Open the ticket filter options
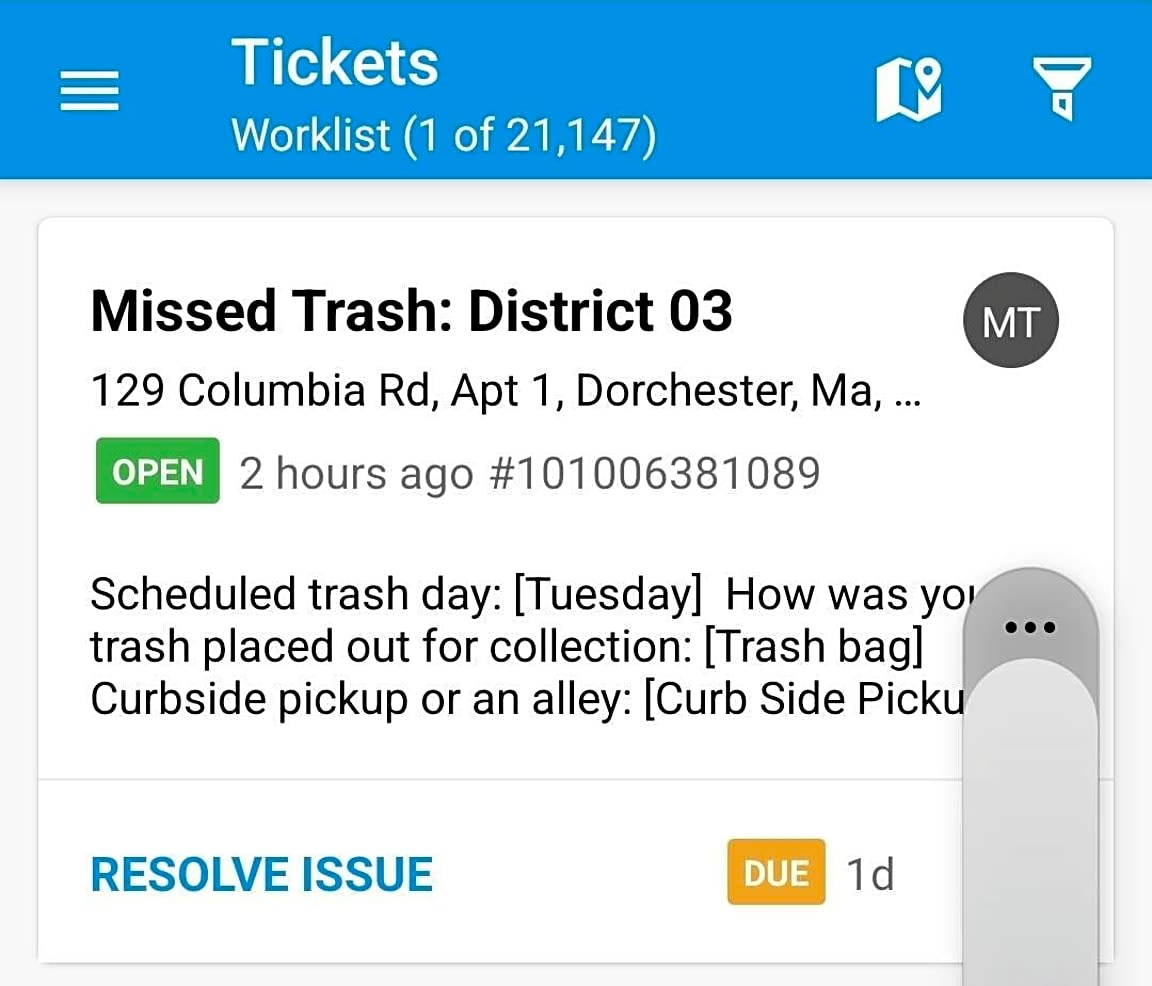Screen dimensions: 1152x986 [x=1061, y=89]
